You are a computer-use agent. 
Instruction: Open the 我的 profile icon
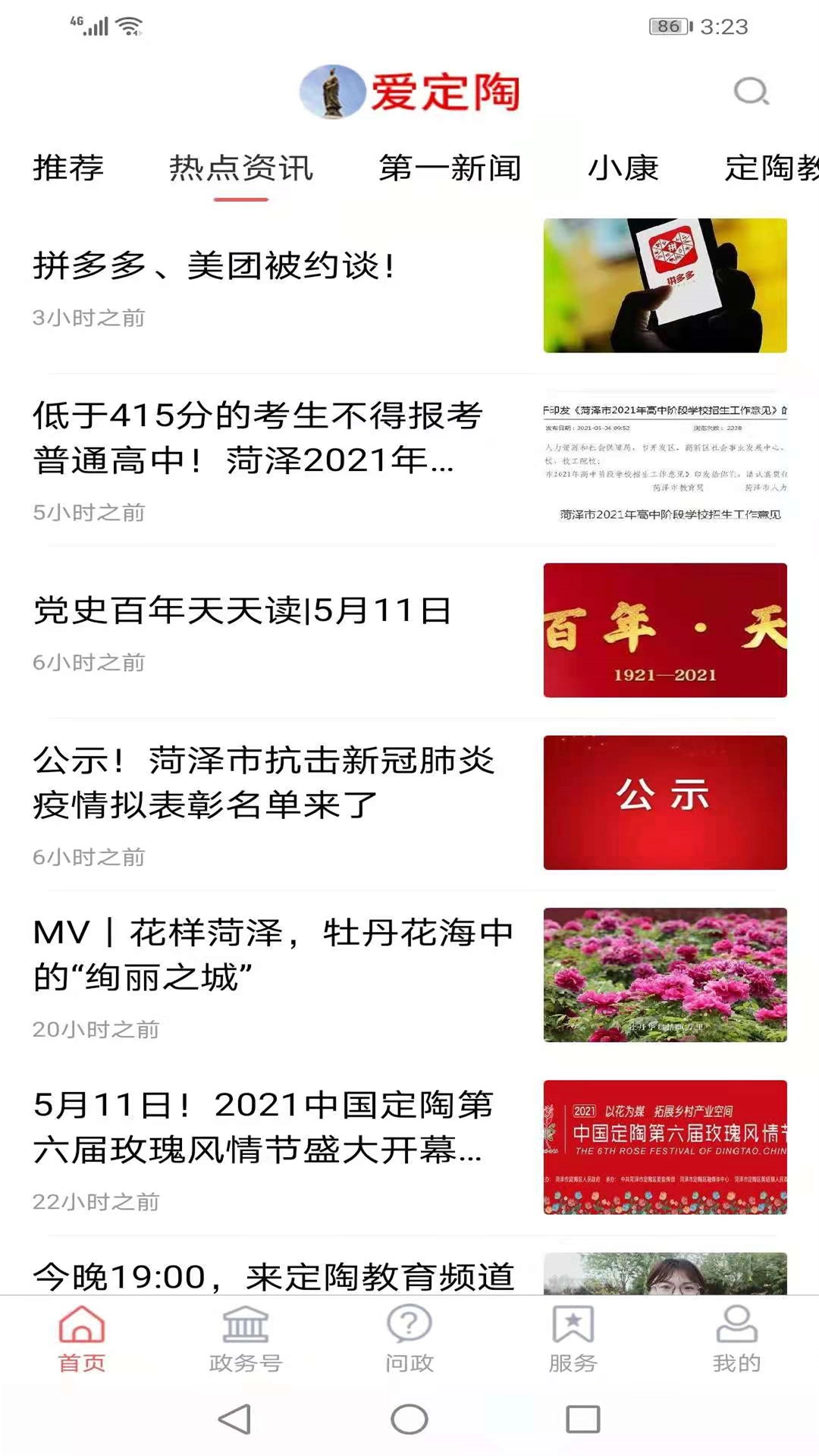(x=736, y=1338)
